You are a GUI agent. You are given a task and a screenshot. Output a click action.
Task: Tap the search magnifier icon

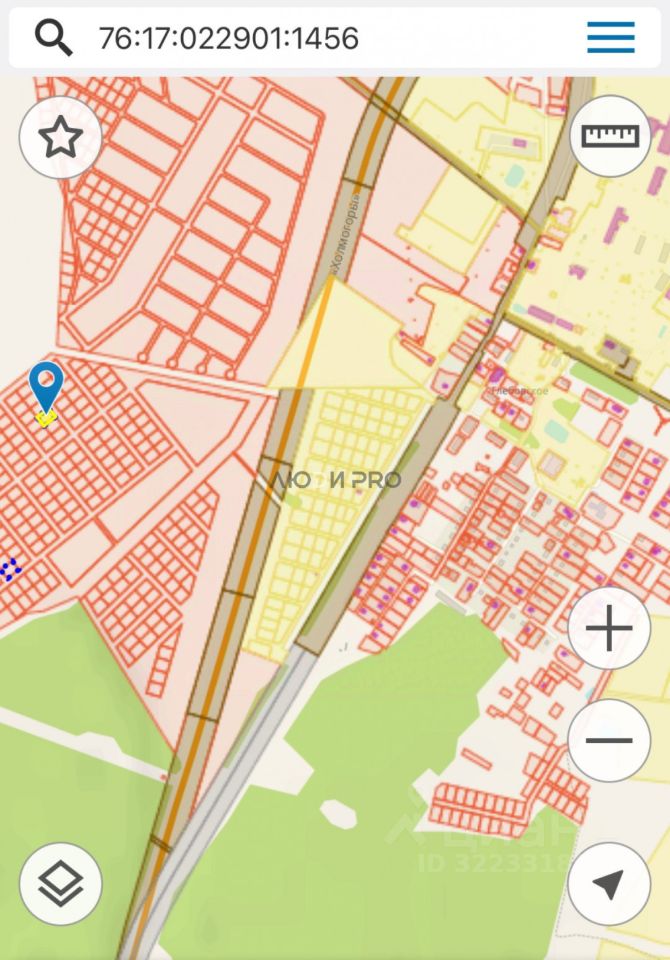tap(53, 38)
